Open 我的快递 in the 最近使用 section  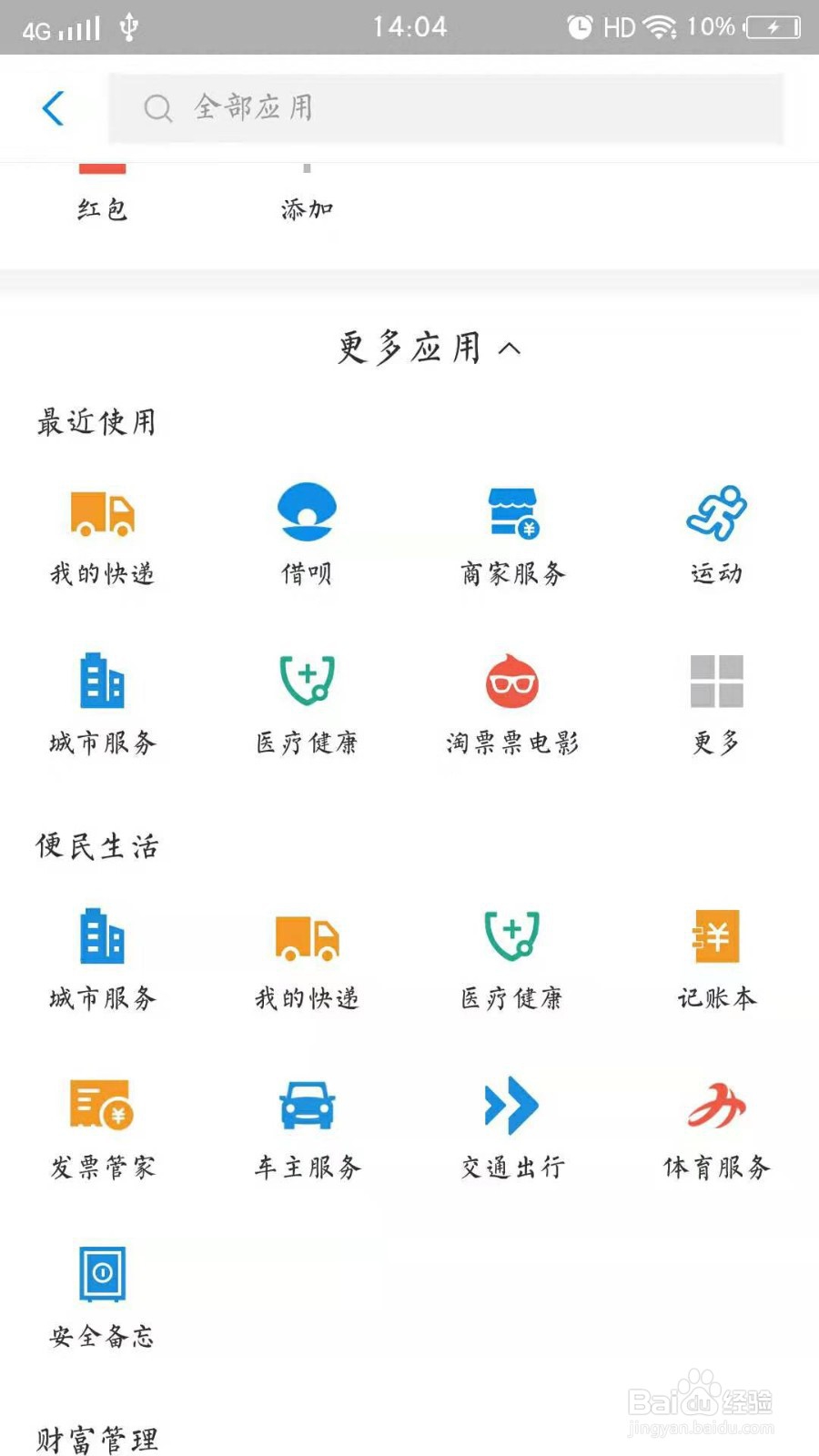[102, 534]
